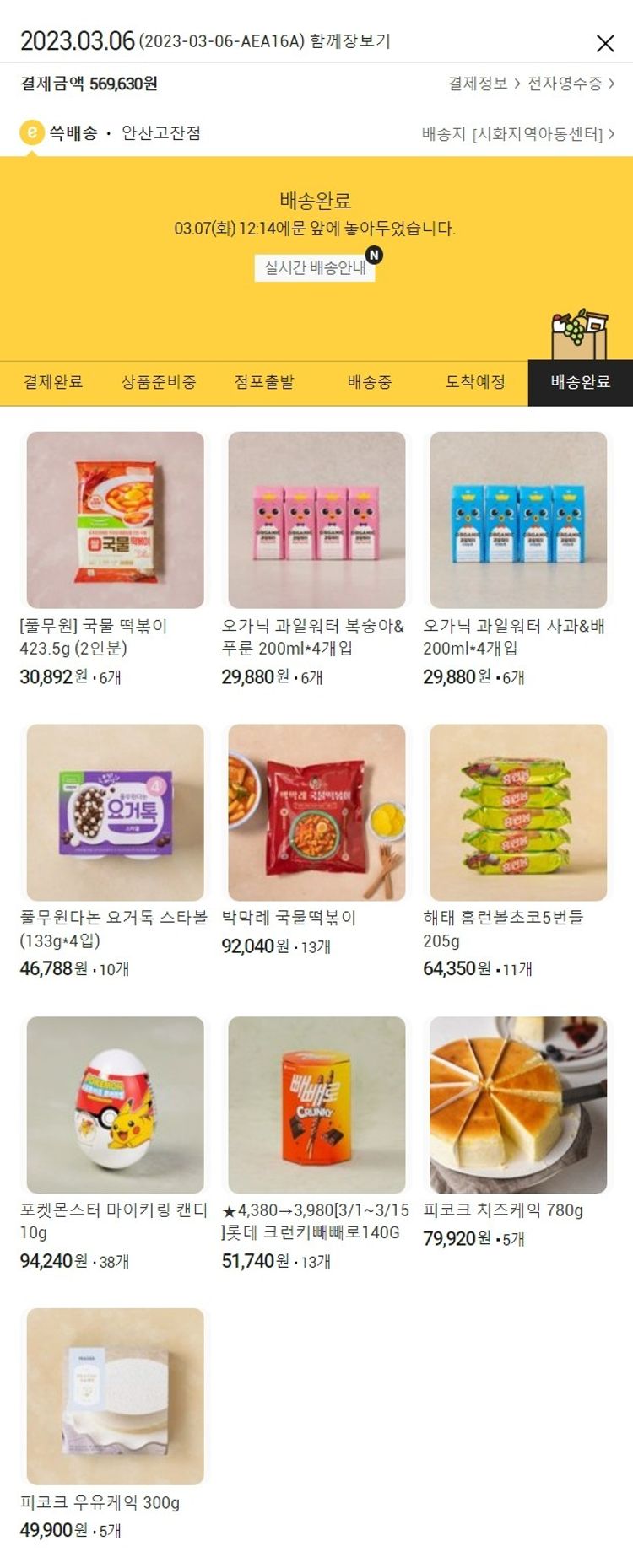Select 포켓몬스터 마이키링 캔디 product
Viewport: 633px width, 1568px height.
click(x=116, y=1105)
